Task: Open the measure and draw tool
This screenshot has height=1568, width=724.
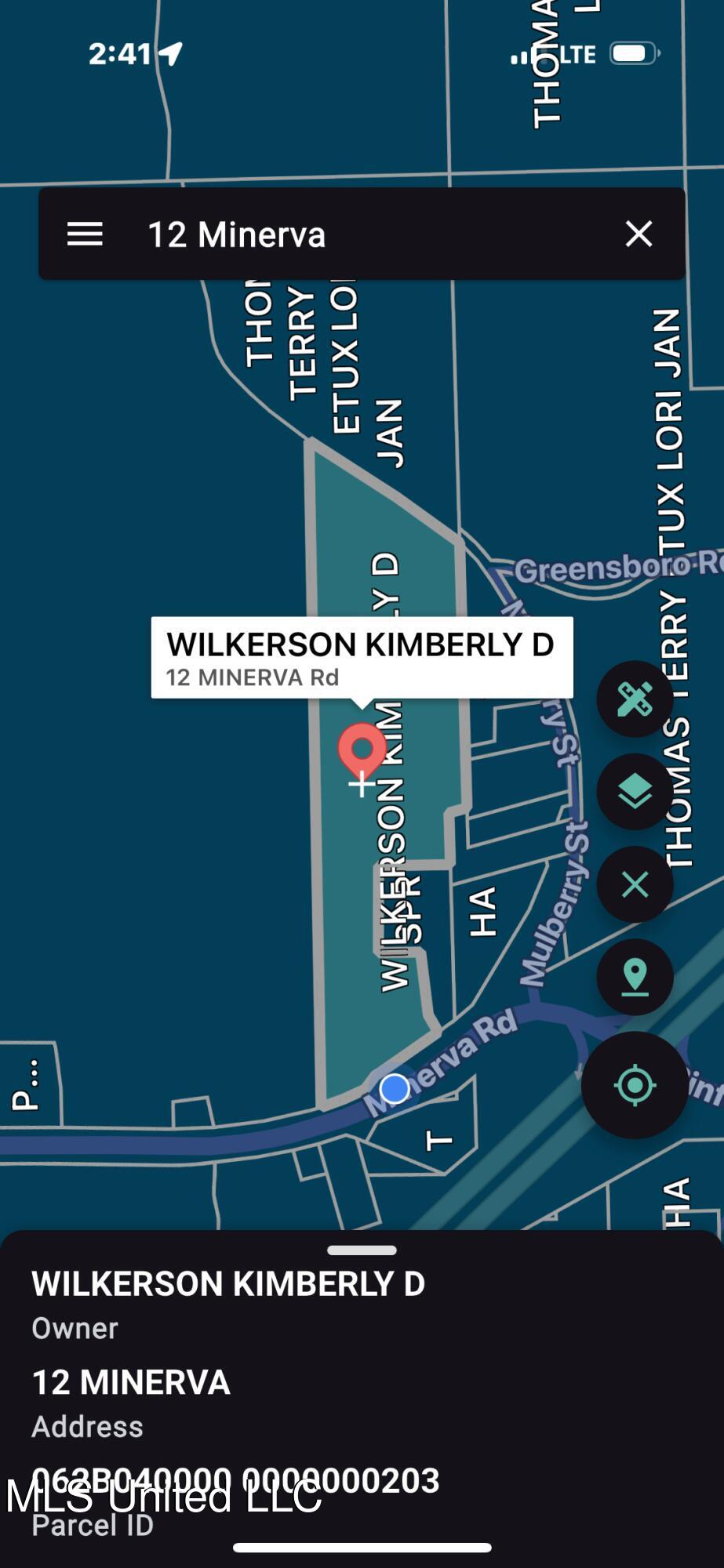Action: (635, 699)
